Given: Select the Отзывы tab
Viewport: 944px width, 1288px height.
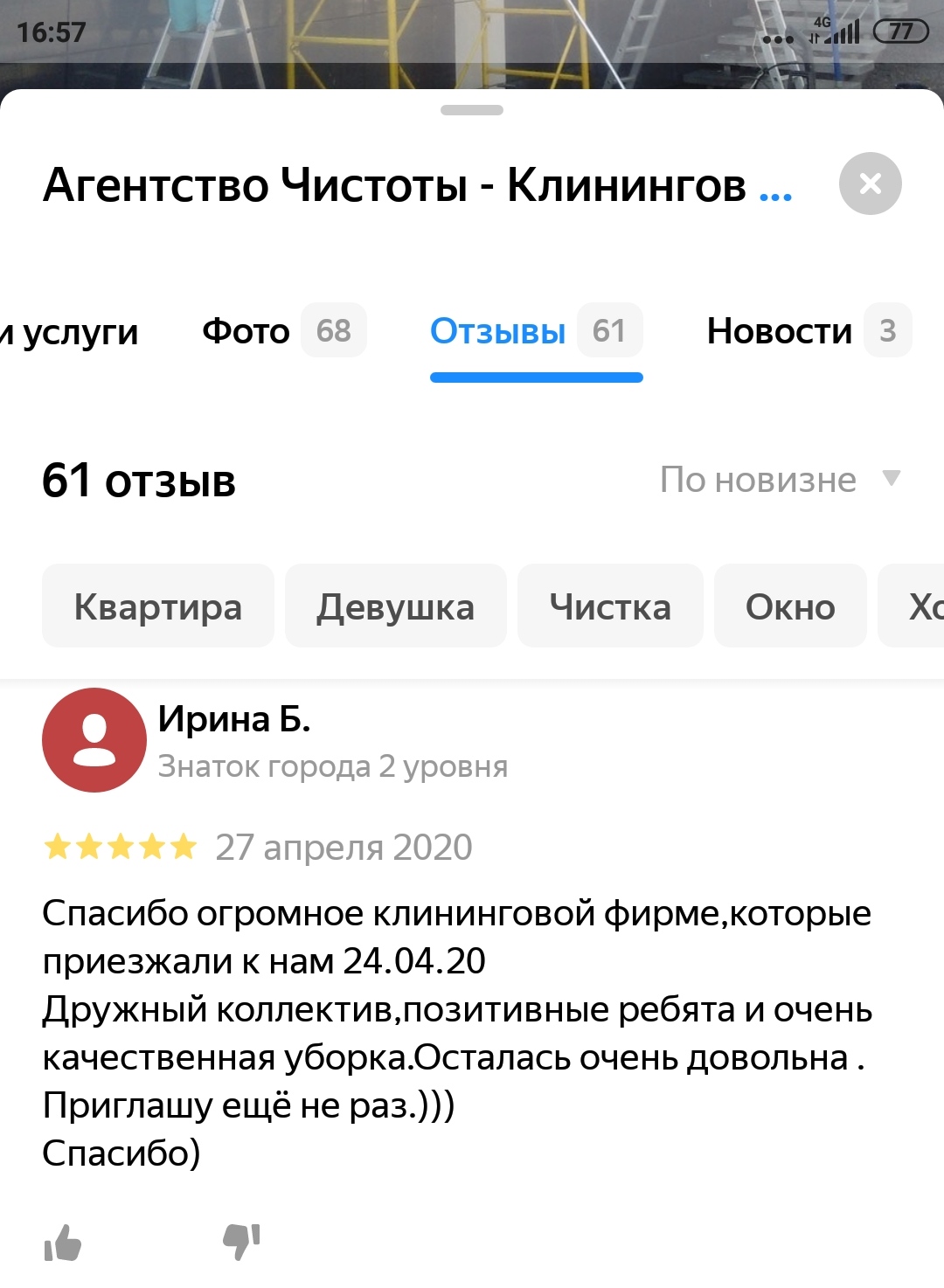Looking at the screenshot, I should [535, 331].
